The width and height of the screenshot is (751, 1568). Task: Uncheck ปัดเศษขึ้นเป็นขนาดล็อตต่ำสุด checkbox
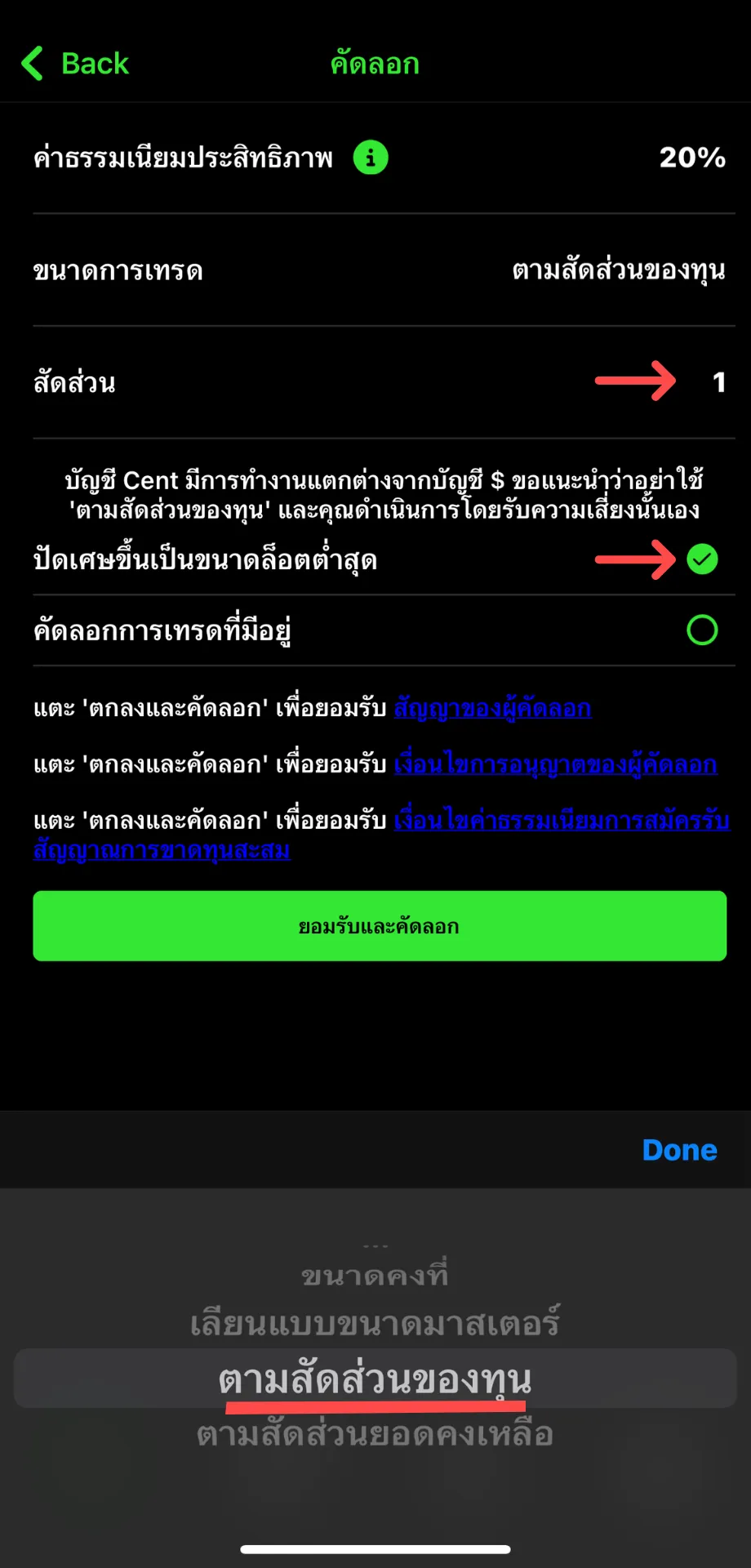click(702, 559)
